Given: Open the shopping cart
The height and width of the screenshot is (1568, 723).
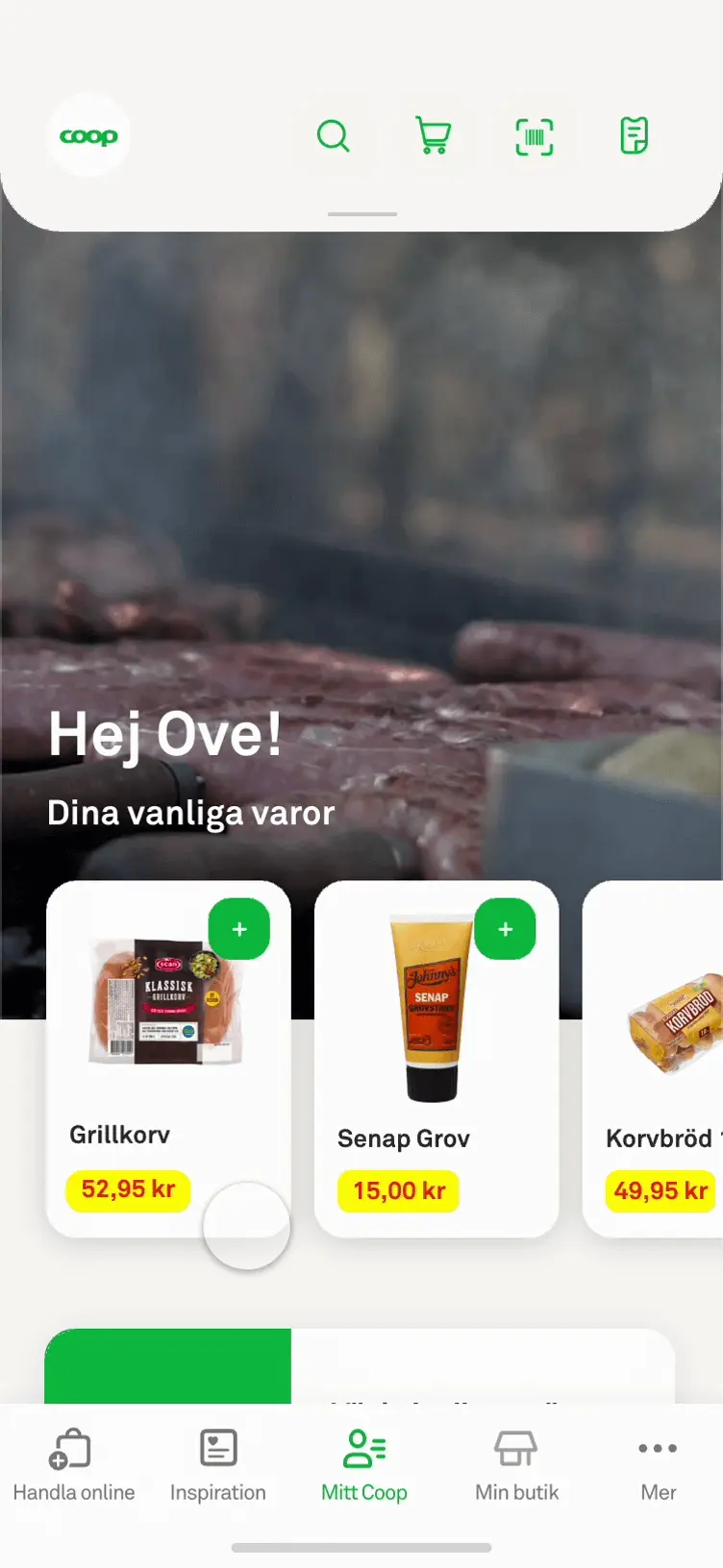Looking at the screenshot, I should pyautogui.click(x=434, y=136).
